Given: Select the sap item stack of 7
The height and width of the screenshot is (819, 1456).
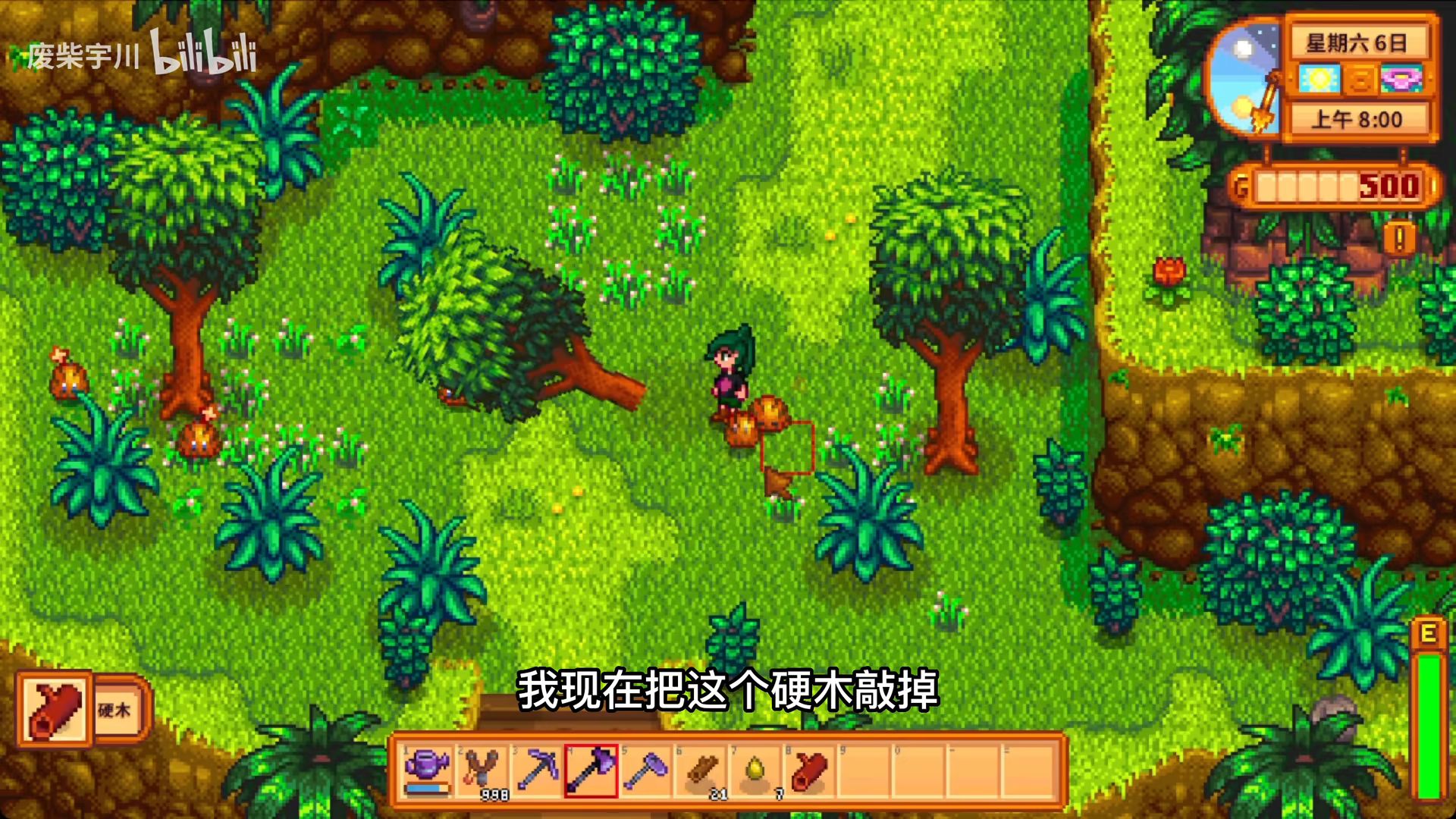Looking at the screenshot, I should click(756, 770).
